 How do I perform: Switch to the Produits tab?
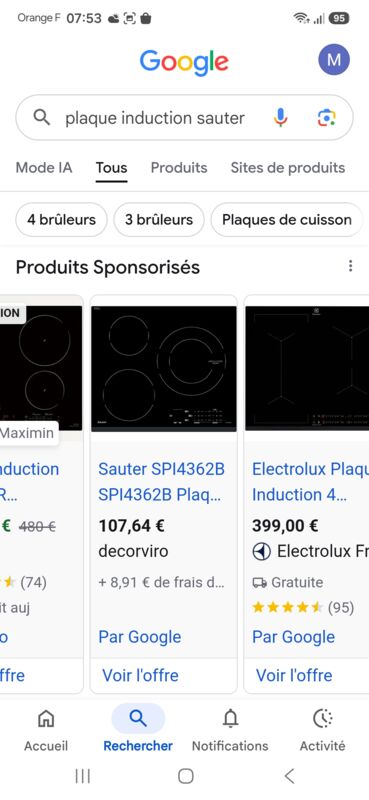[179, 167]
